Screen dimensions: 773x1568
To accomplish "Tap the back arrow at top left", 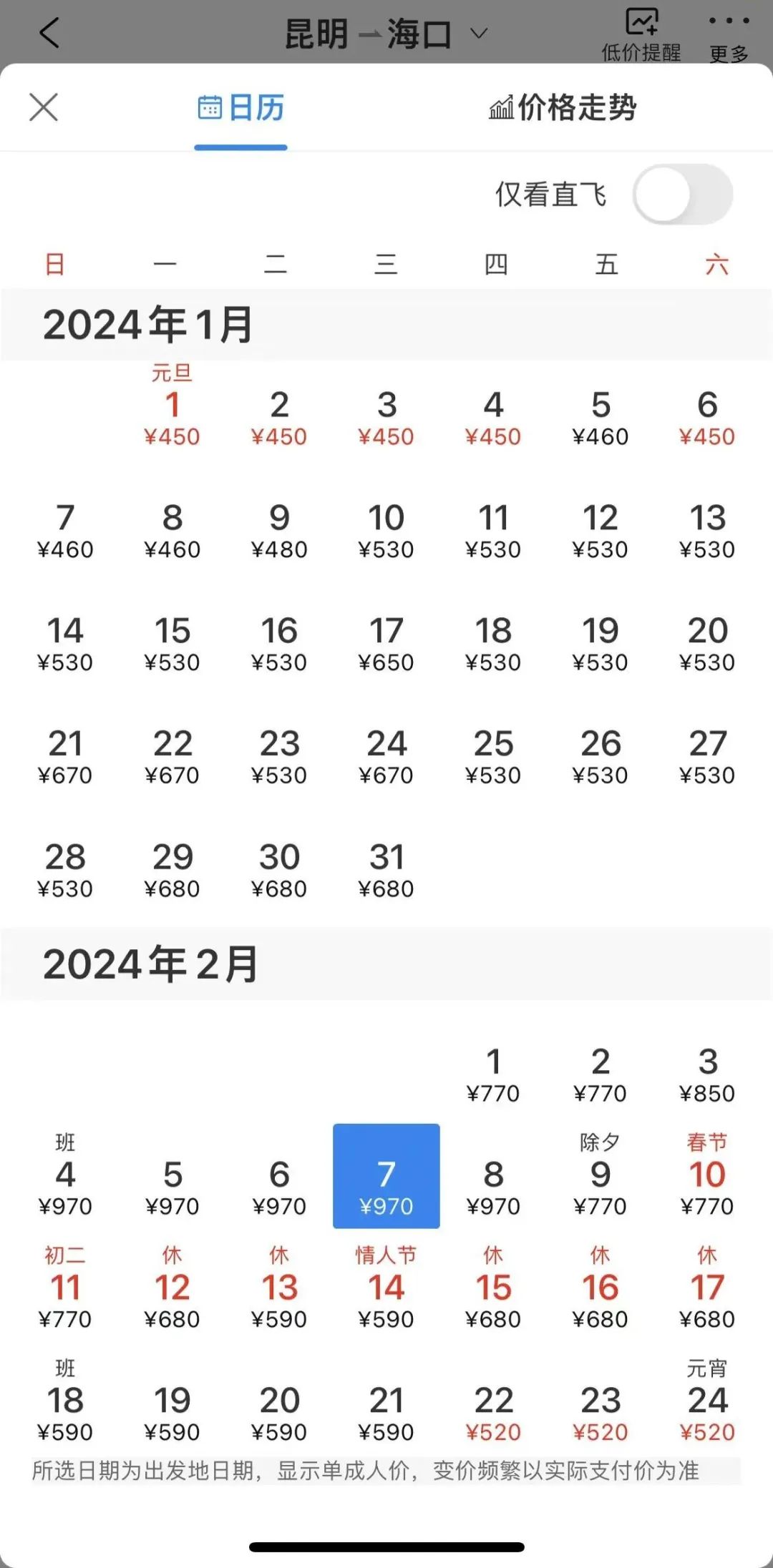I will (x=48, y=33).
